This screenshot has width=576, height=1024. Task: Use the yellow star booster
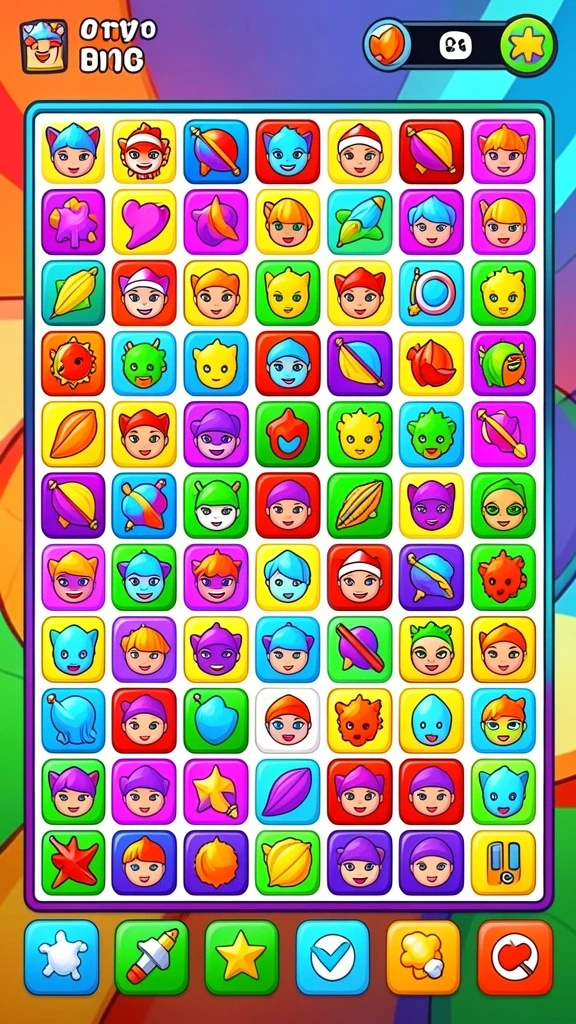pyautogui.click(x=242, y=957)
